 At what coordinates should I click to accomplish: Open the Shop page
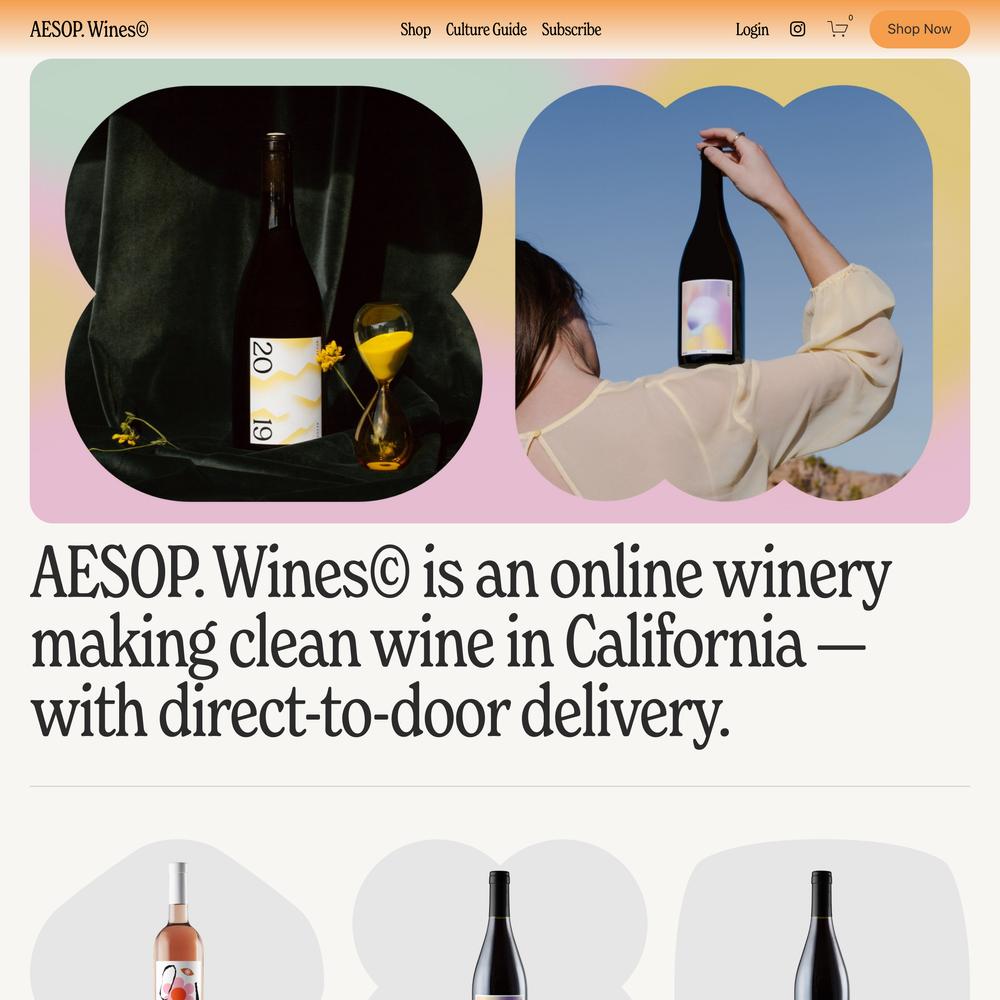tap(415, 29)
